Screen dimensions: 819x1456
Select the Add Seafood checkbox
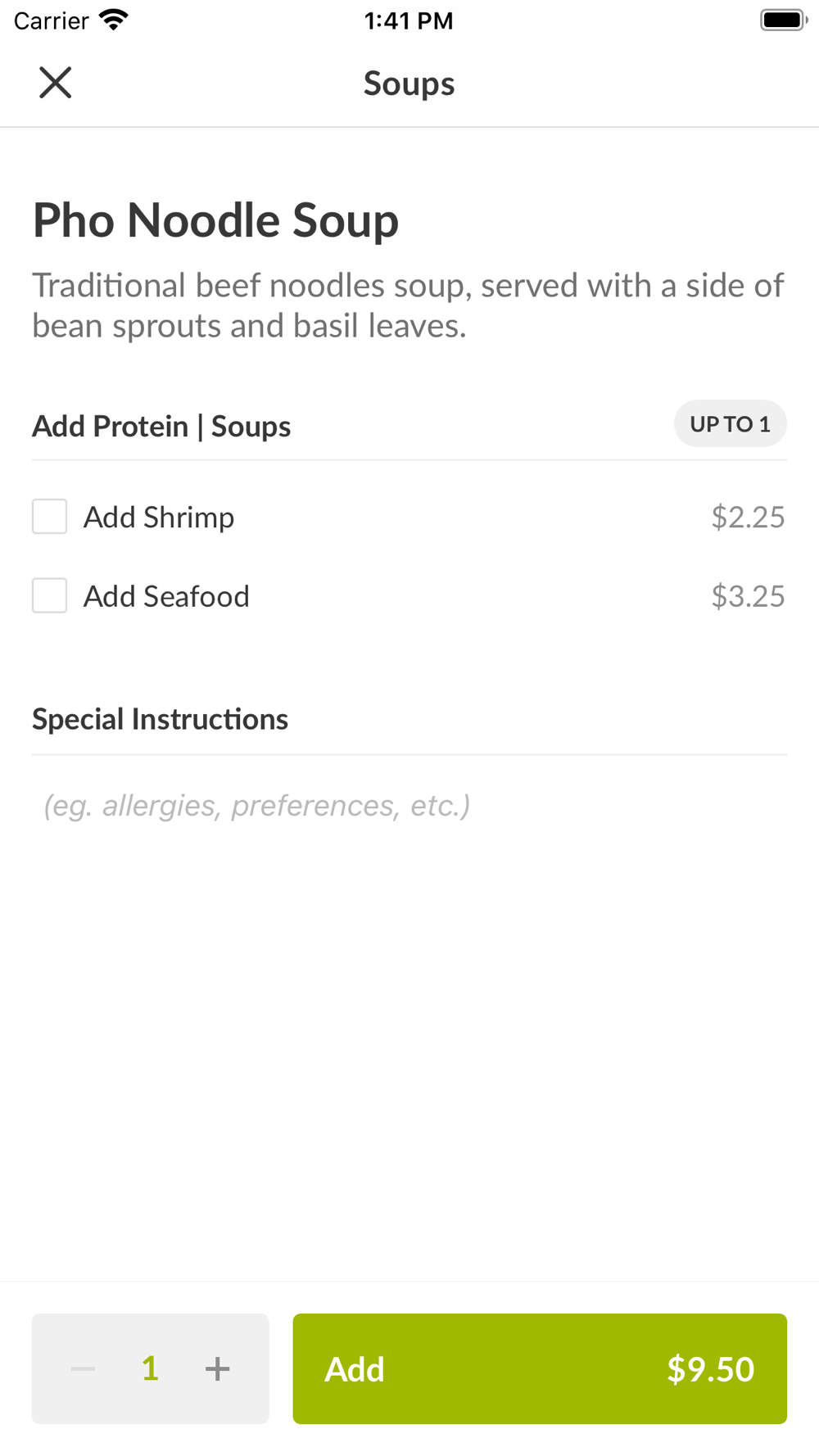[50, 595]
